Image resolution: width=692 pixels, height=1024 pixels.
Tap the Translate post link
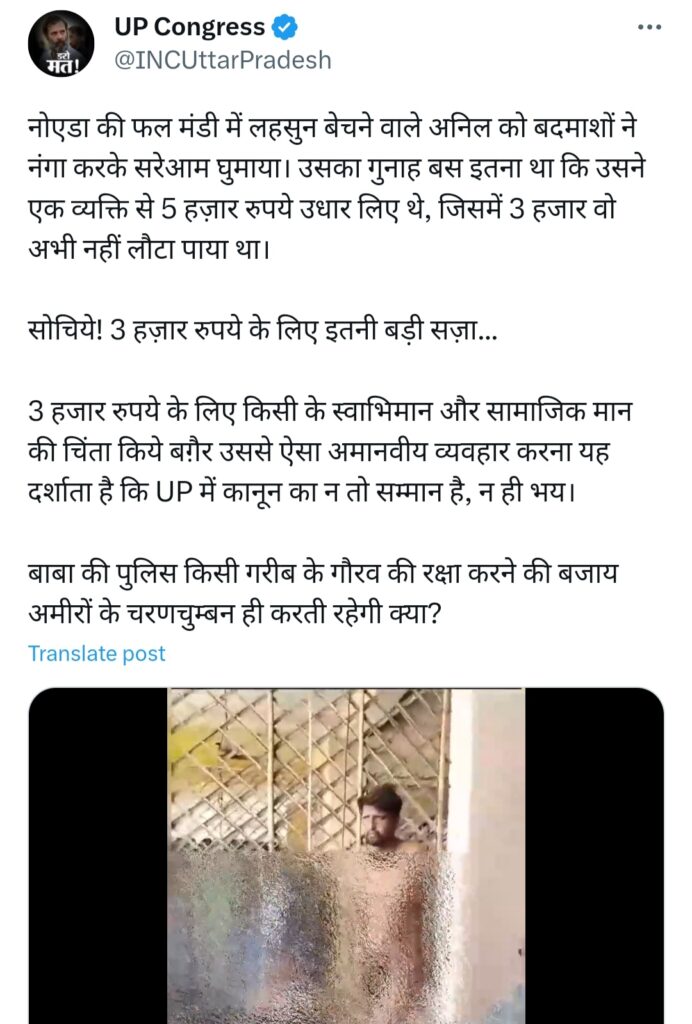click(96, 654)
